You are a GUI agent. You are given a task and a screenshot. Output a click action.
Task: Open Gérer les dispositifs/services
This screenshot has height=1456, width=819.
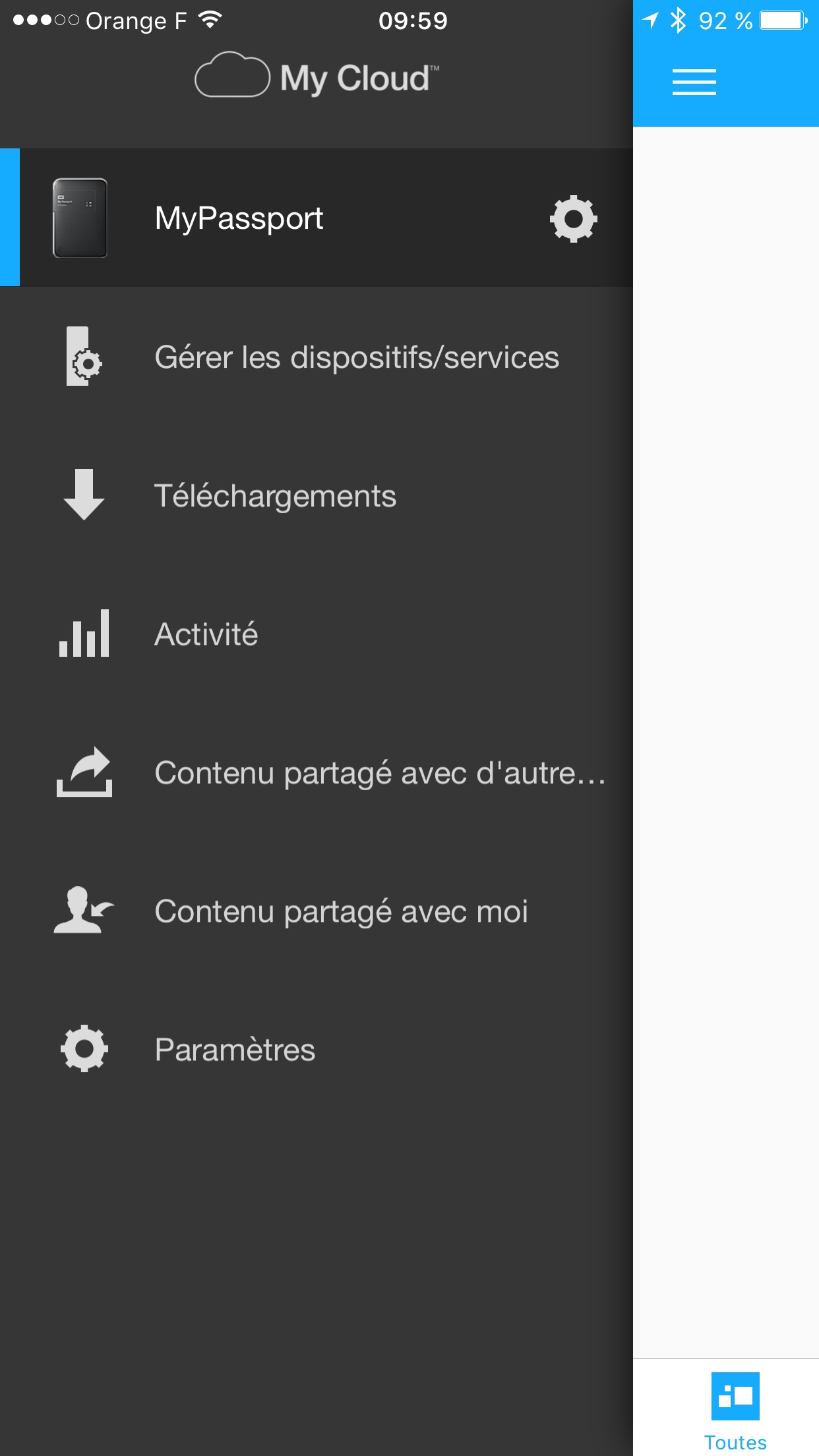tap(356, 357)
